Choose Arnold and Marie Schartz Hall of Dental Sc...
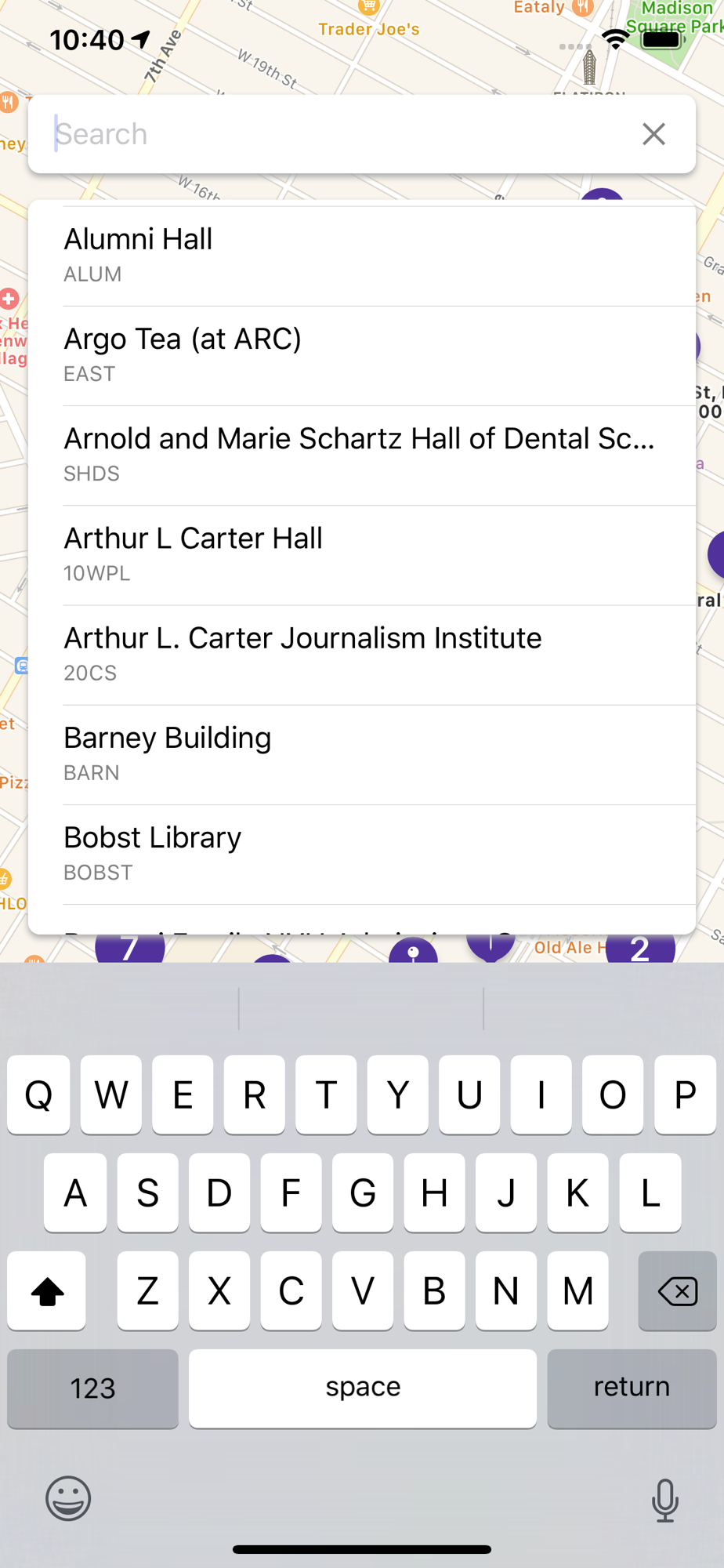724x1568 pixels. (x=362, y=456)
